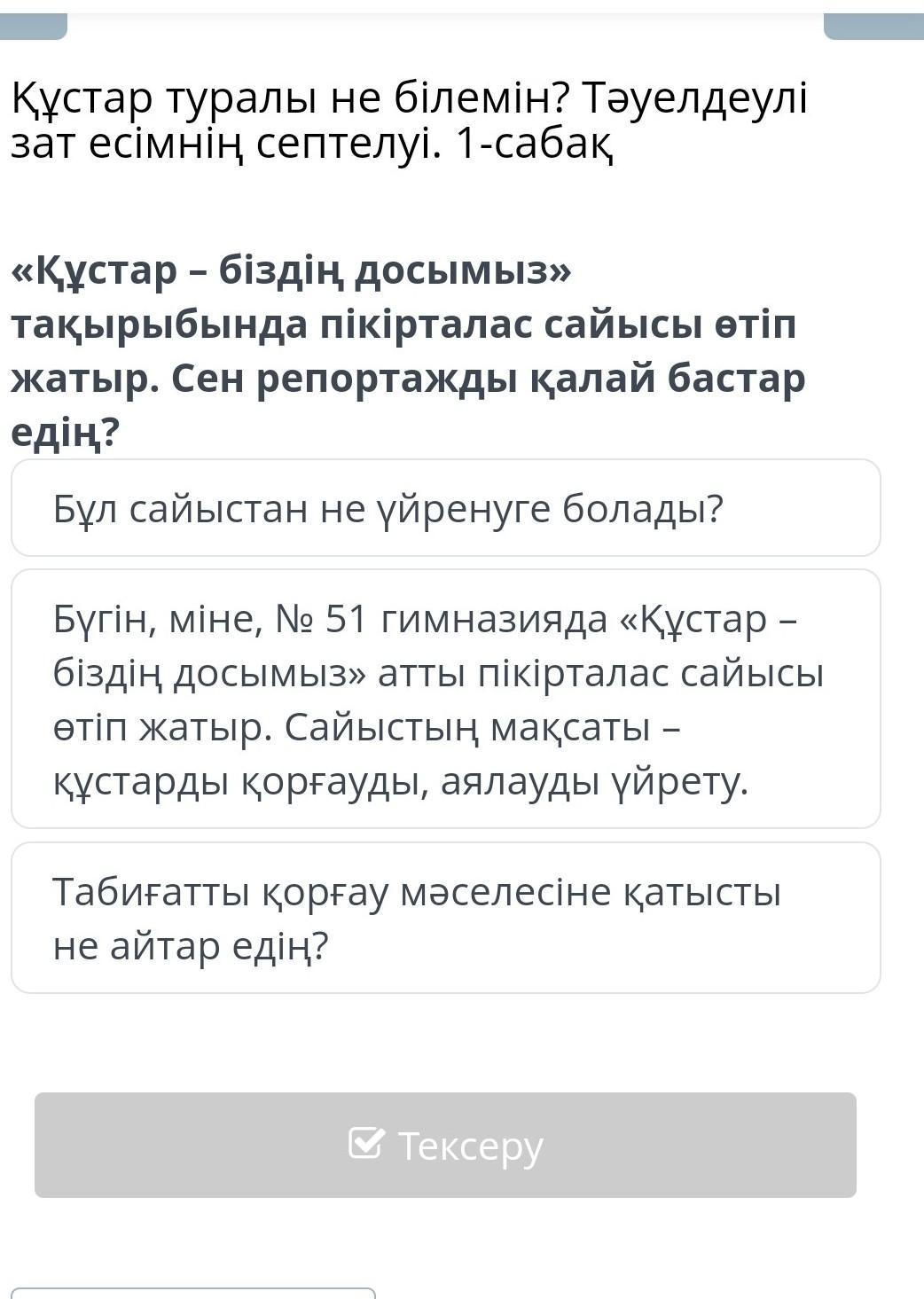924x1299 pixels.
Task: Select answer 'Бұл сайыстан не үйренуге болады?'
Action: point(445,508)
